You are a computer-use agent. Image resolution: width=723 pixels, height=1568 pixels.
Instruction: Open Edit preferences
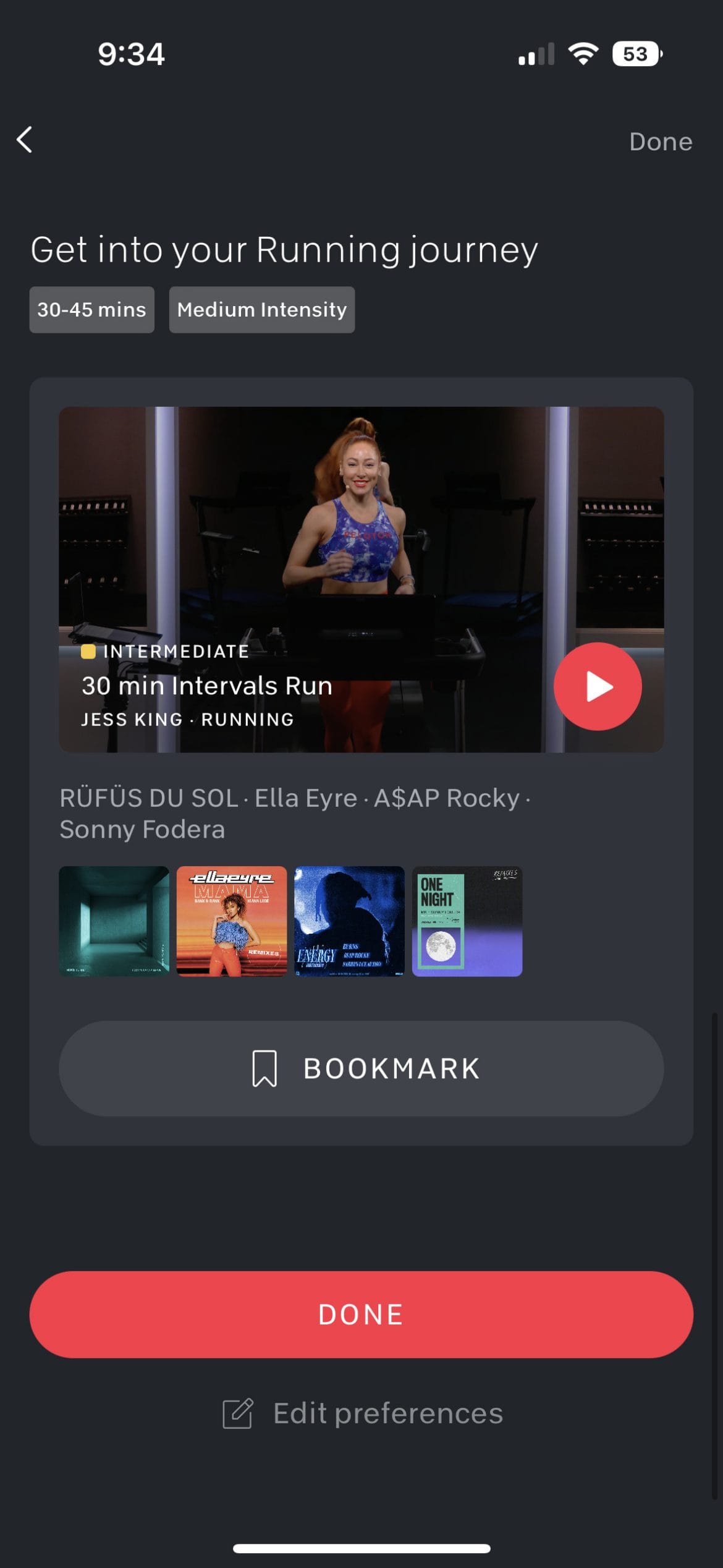(363, 1413)
